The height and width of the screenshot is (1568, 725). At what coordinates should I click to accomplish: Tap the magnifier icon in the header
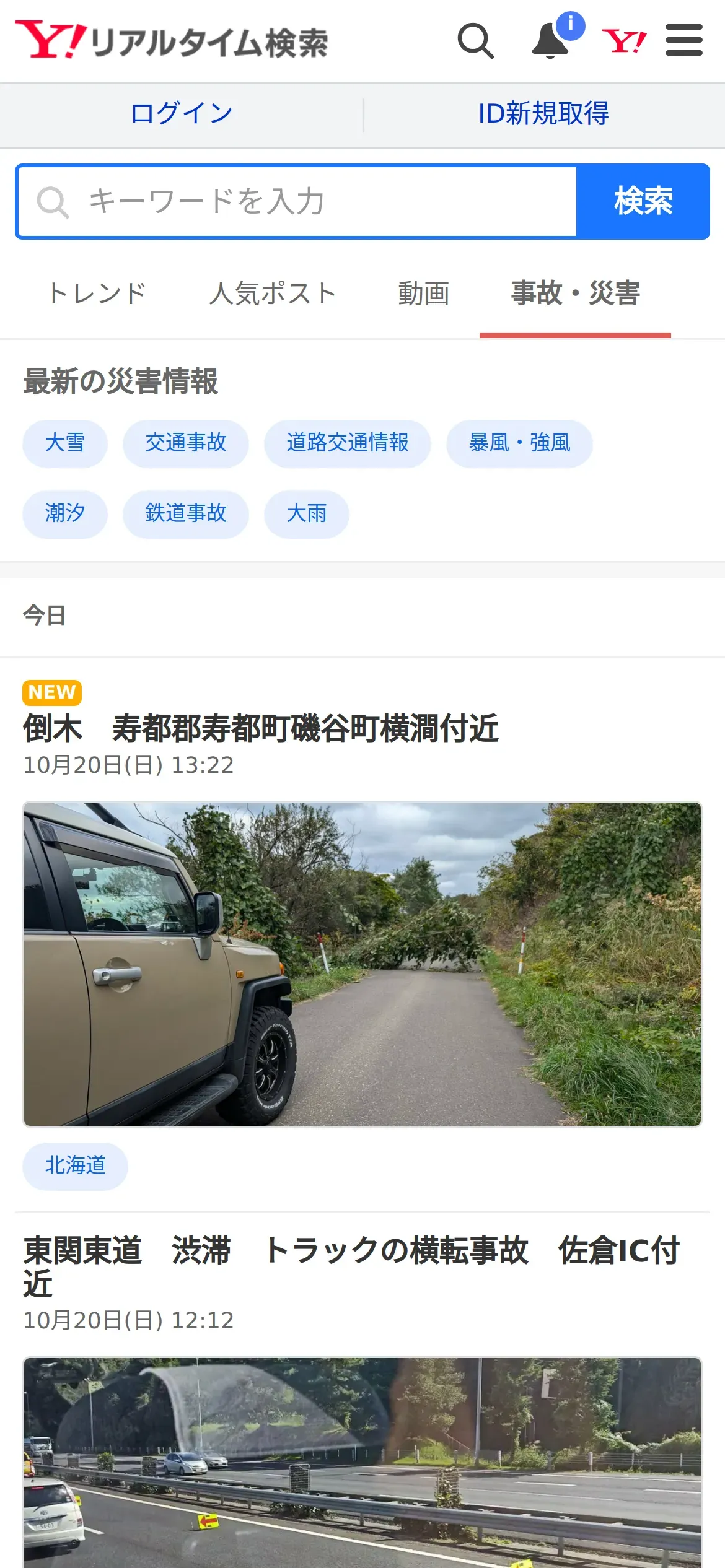point(475,41)
